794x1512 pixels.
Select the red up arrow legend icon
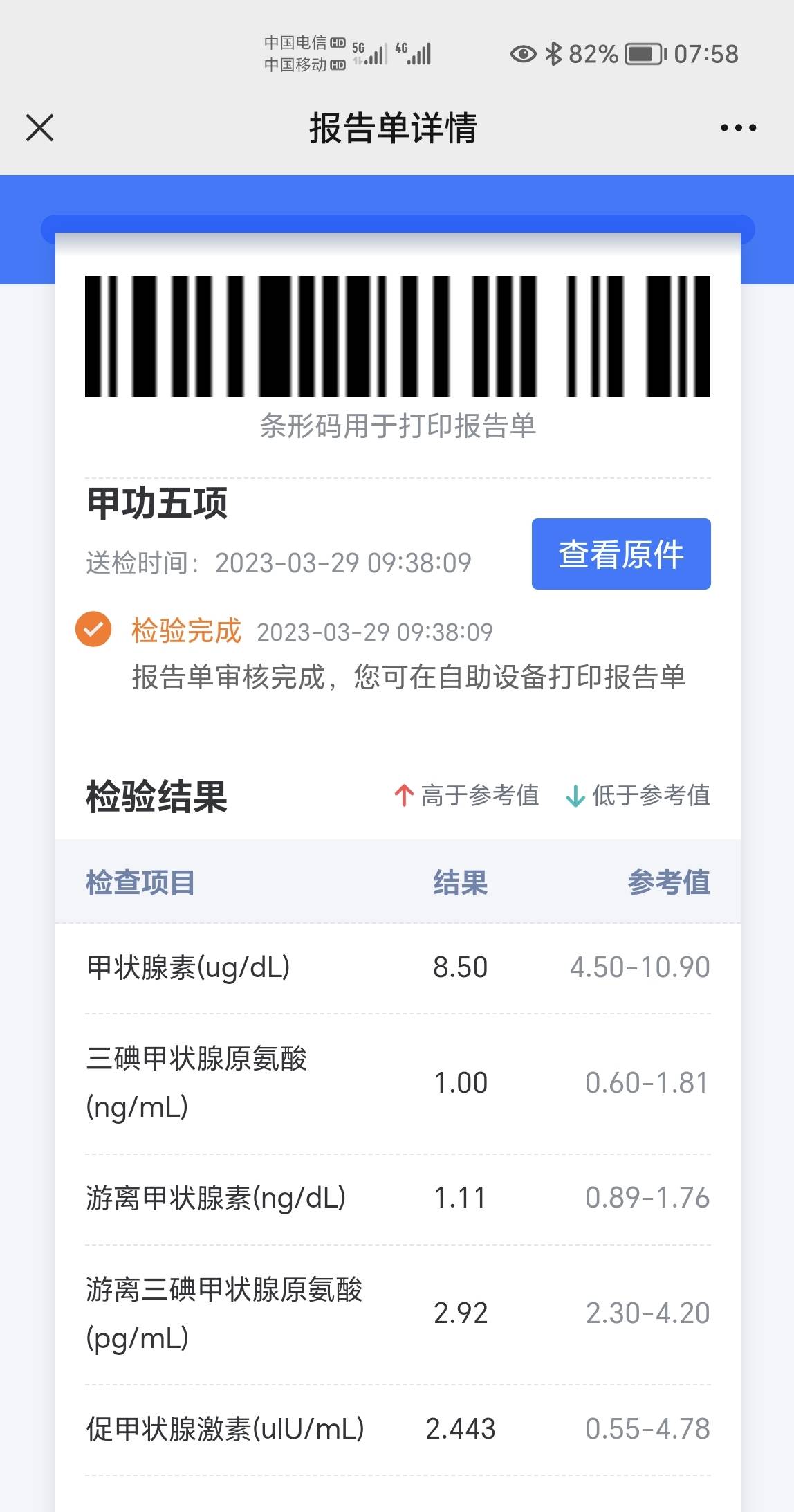[403, 796]
